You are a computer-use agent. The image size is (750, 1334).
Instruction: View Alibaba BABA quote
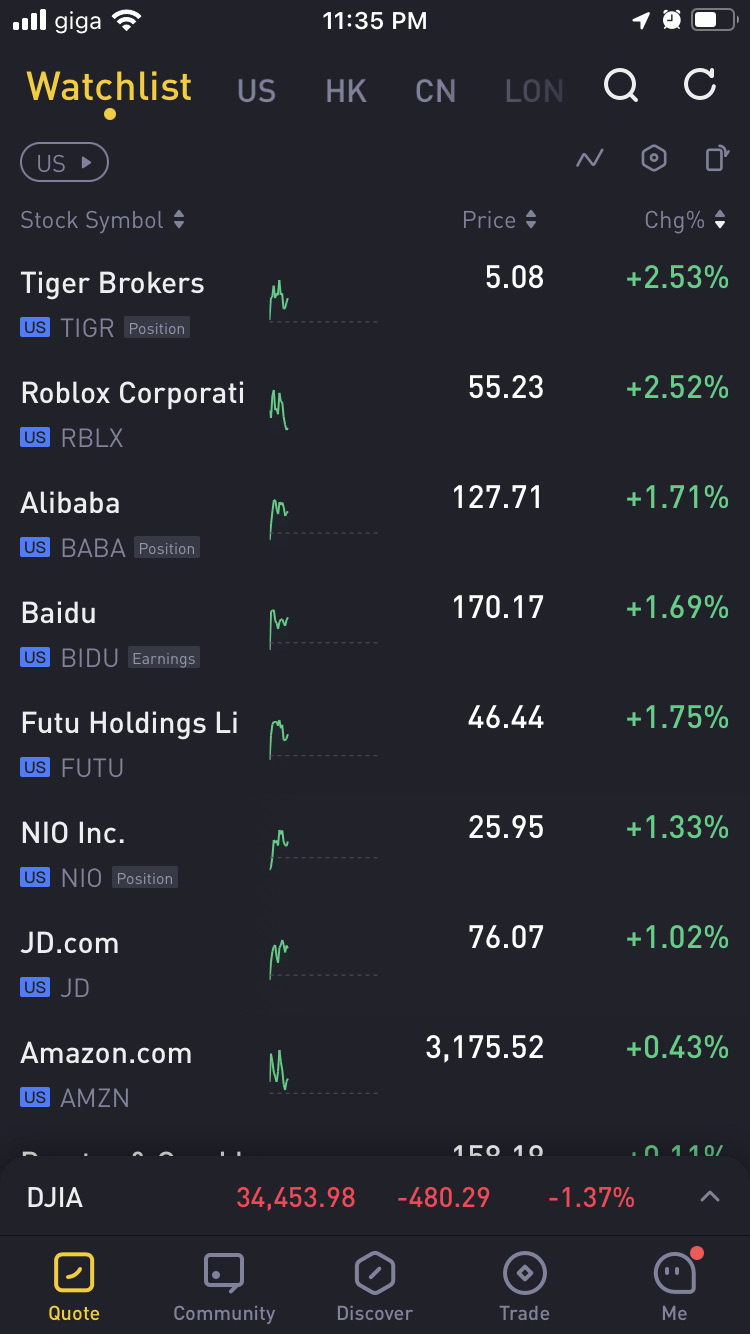[71, 504]
